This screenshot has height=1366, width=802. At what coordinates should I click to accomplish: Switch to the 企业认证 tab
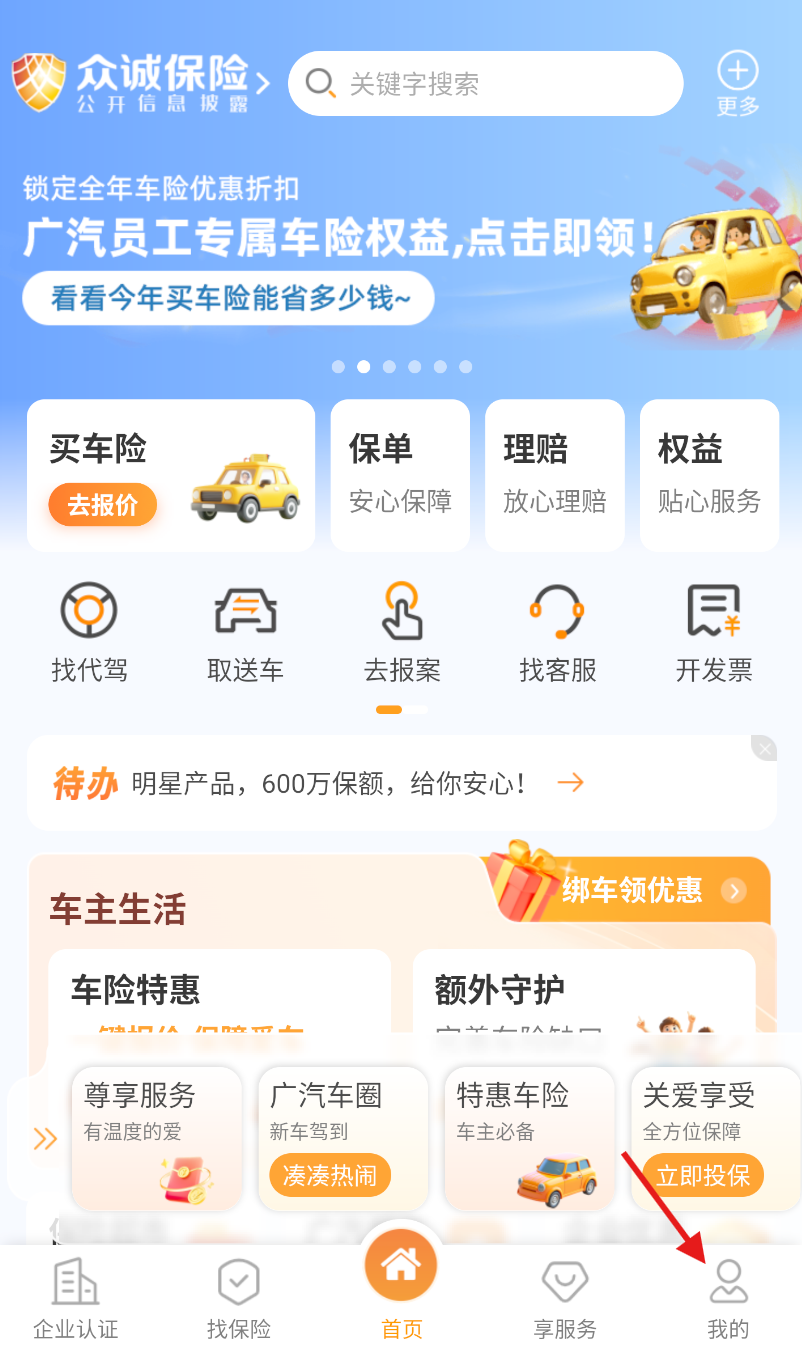point(76,1300)
